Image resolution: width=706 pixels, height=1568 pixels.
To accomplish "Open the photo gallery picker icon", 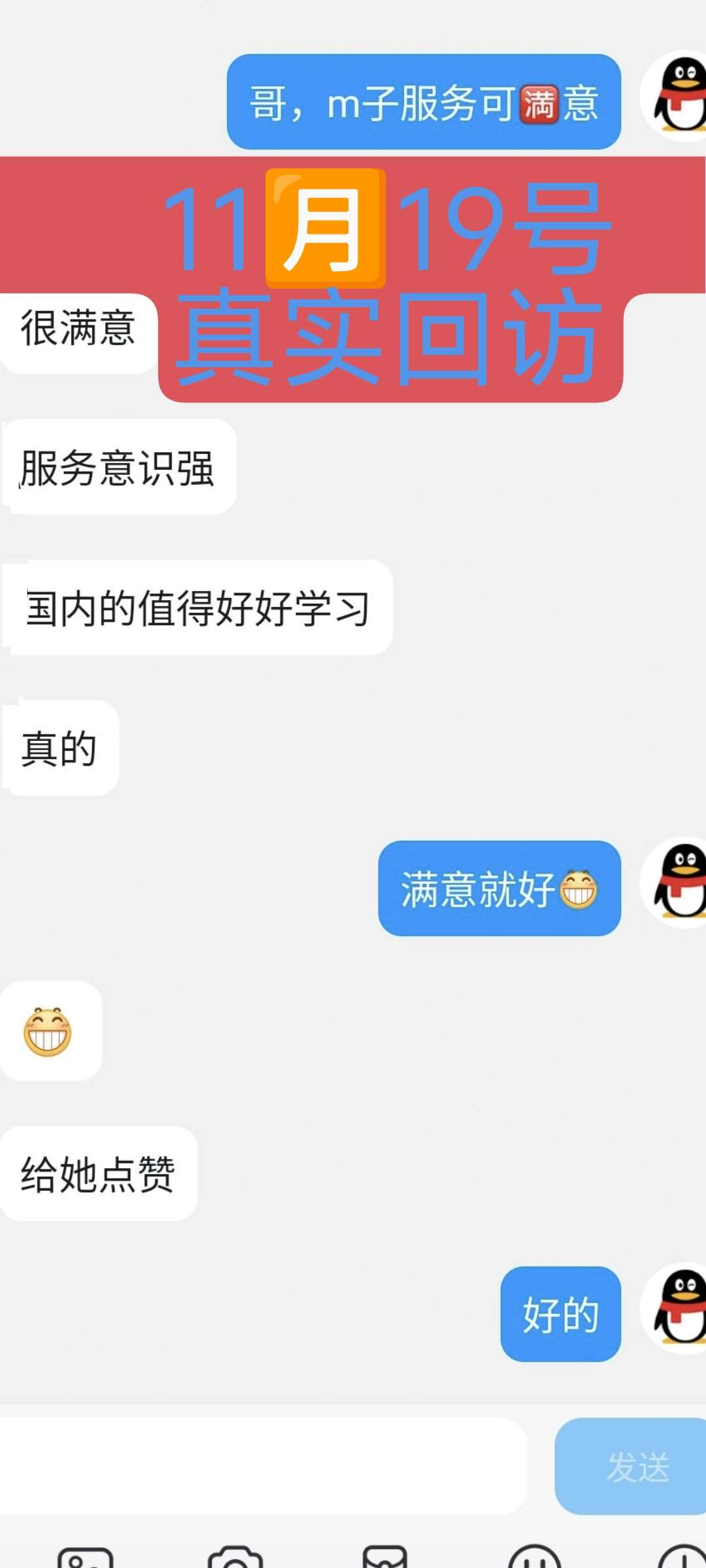I will coord(85,1558).
